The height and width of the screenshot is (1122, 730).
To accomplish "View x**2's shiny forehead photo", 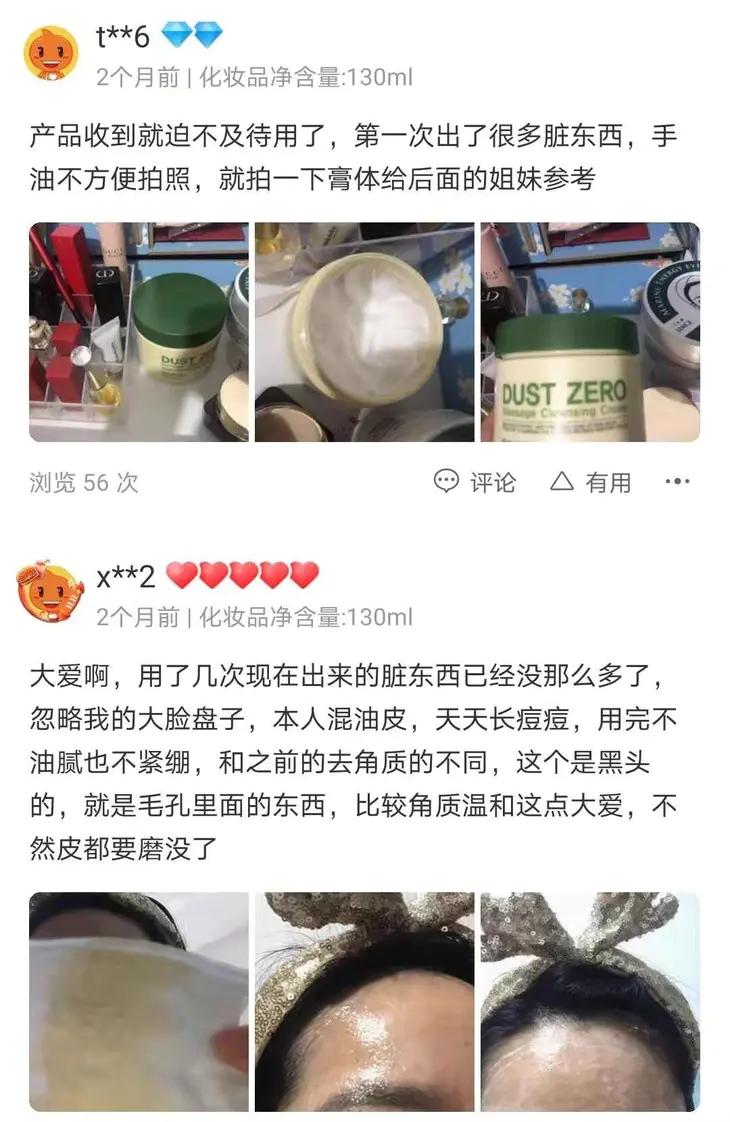I will (364, 1002).
